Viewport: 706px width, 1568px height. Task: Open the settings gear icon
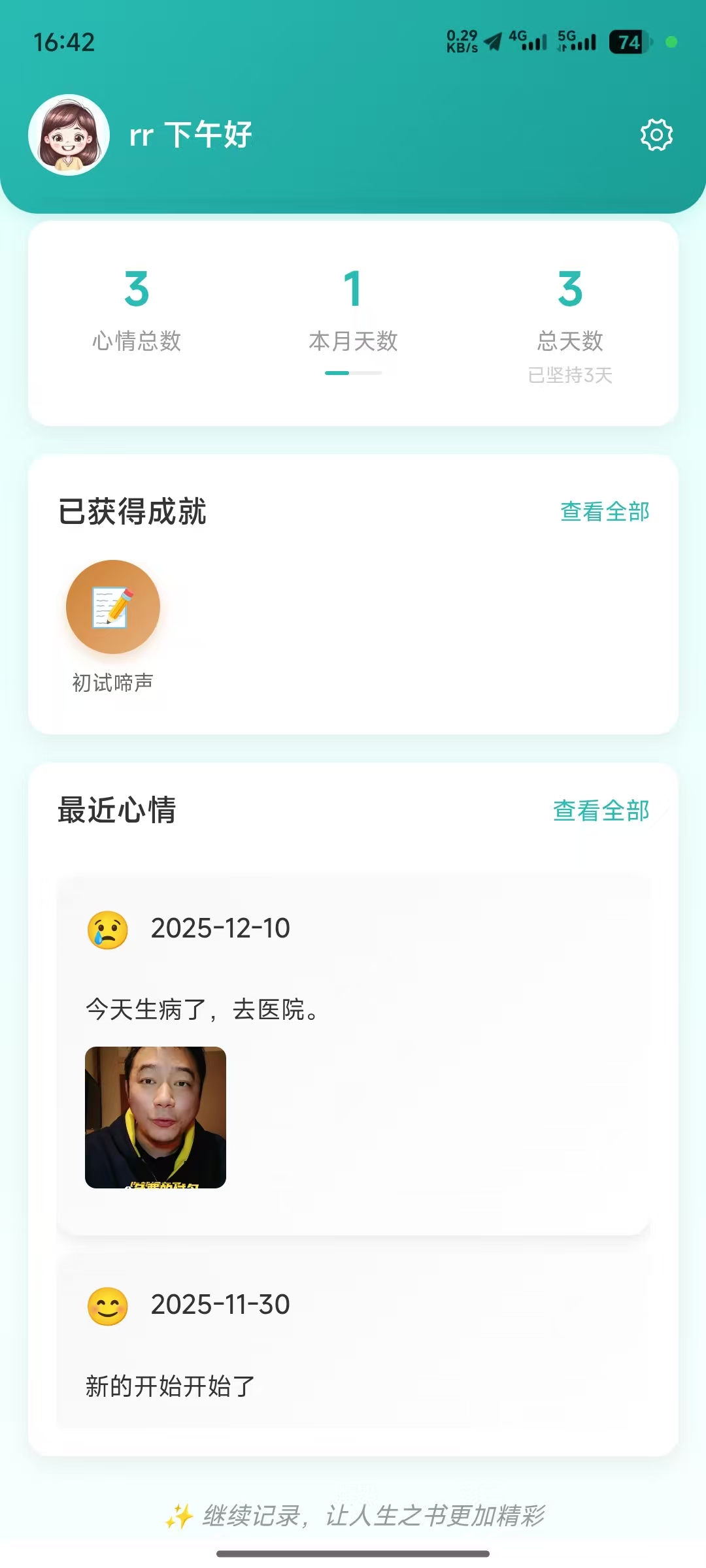point(656,136)
